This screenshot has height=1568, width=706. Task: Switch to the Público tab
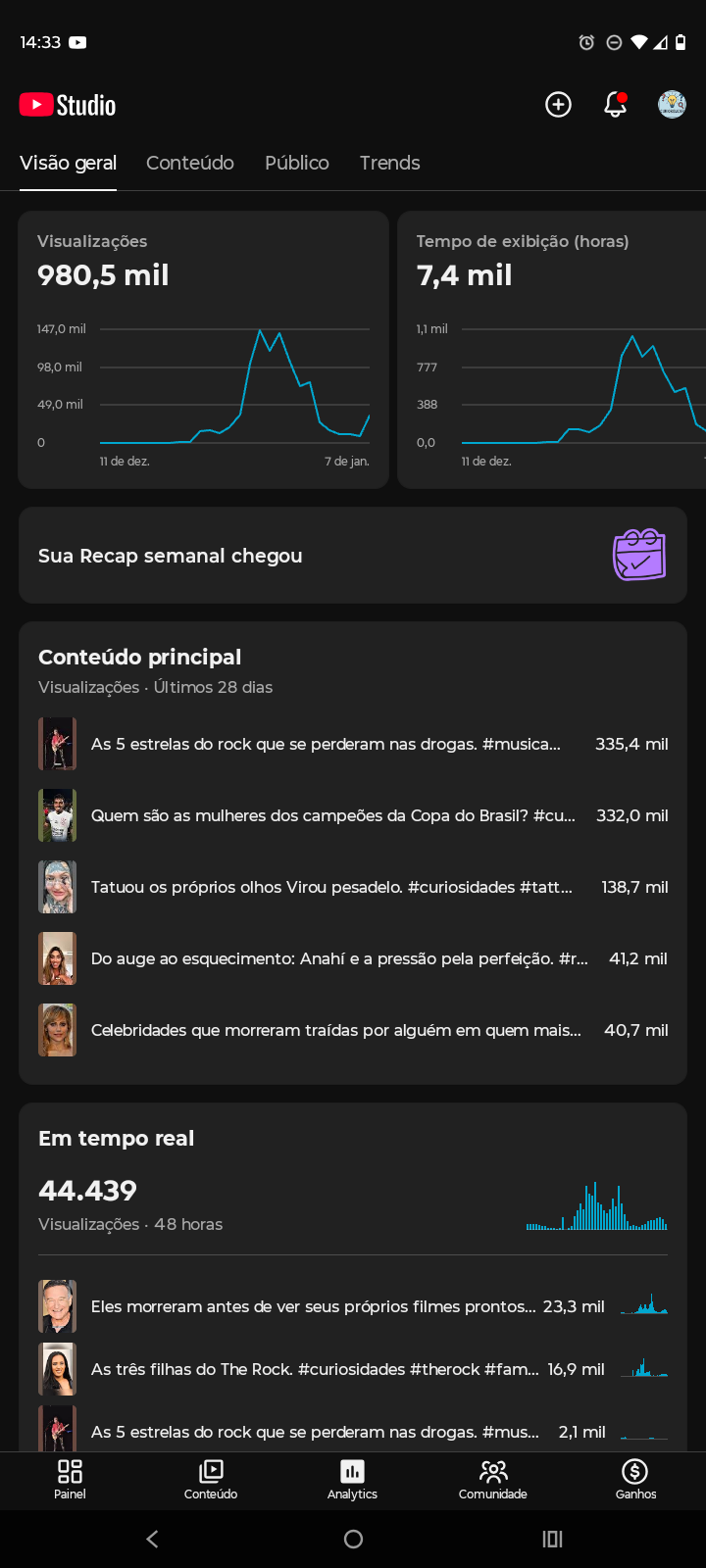296,163
